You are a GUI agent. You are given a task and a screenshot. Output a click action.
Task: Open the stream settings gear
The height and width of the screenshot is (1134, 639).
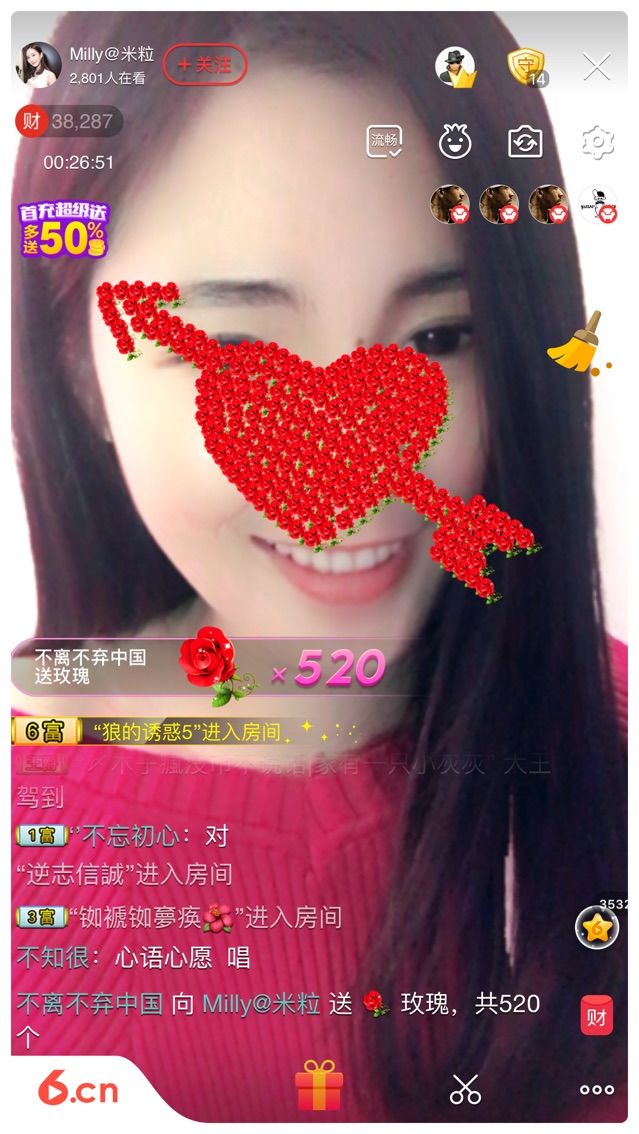tap(597, 142)
